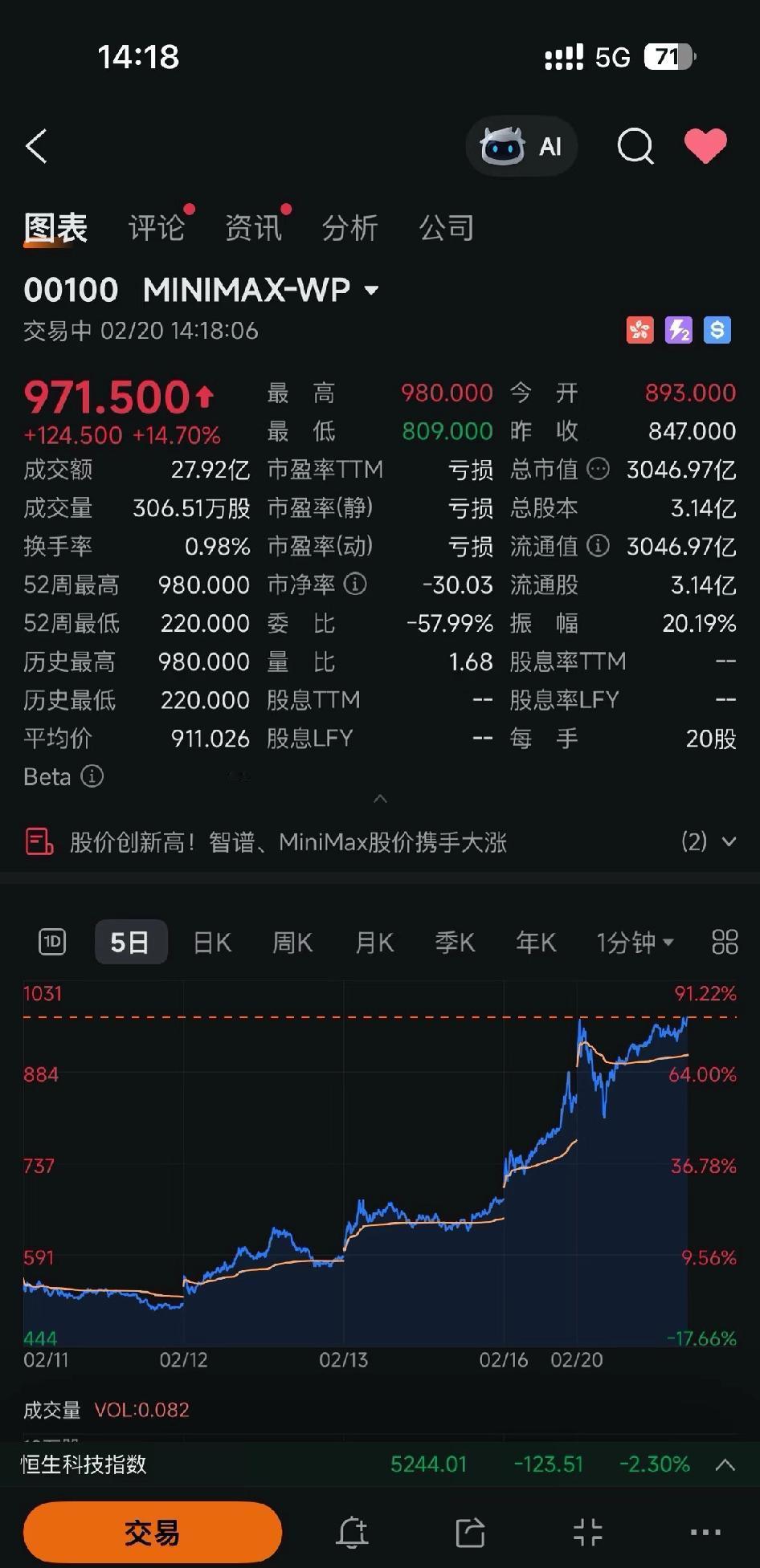The image size is (760, 1568).
Task: Open news about 智谱、MiniMax股价携手大涨
Action: click(x=288, y=842)
